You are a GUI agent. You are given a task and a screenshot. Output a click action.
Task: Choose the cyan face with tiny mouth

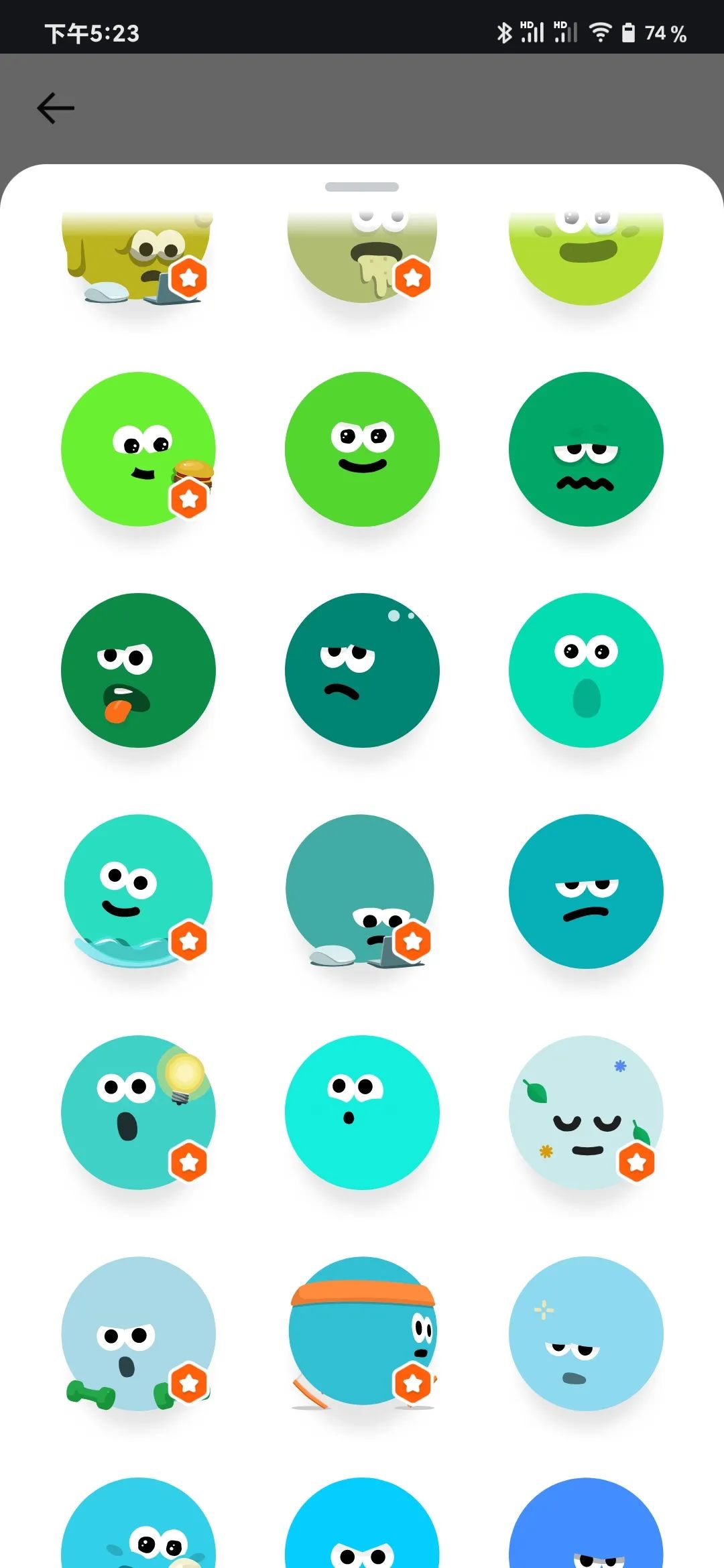362,1112
